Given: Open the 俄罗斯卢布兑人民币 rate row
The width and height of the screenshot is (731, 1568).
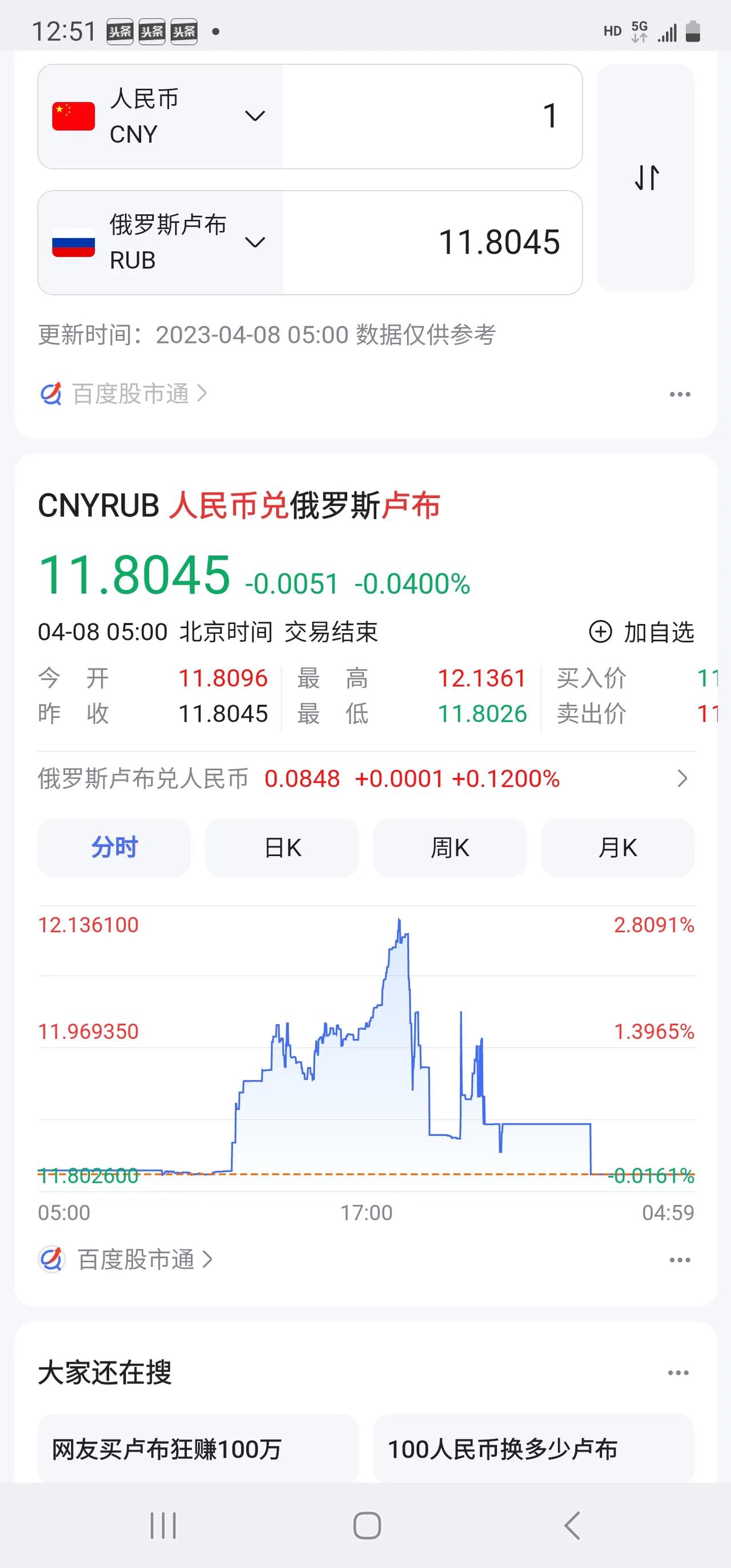Looking at the screenshot, I should pyautogui.click(x=365, y=778).
